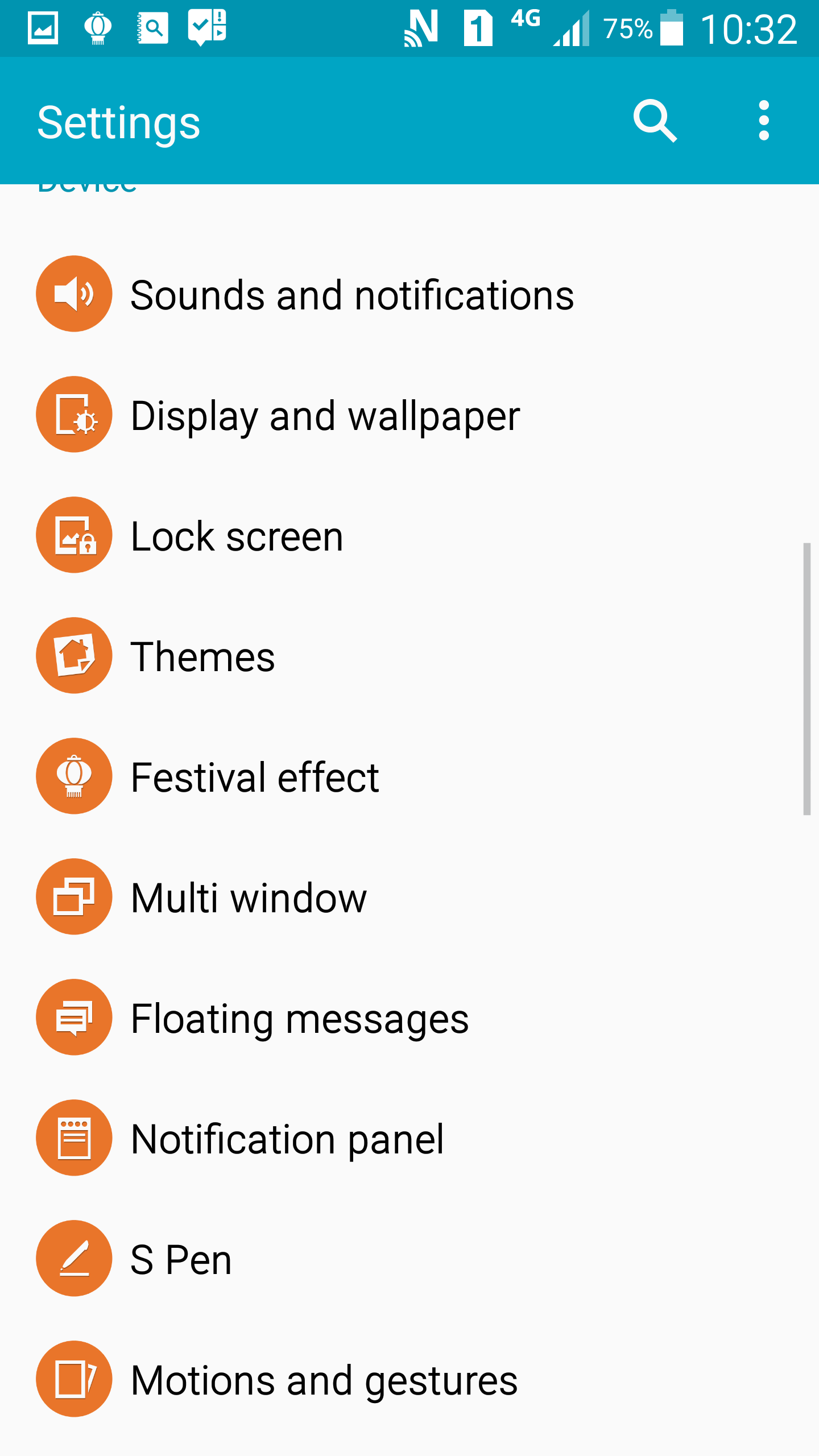Open Lock screen settings
The height and width of the screenshot is (1456, 819).
coord(237,536)
